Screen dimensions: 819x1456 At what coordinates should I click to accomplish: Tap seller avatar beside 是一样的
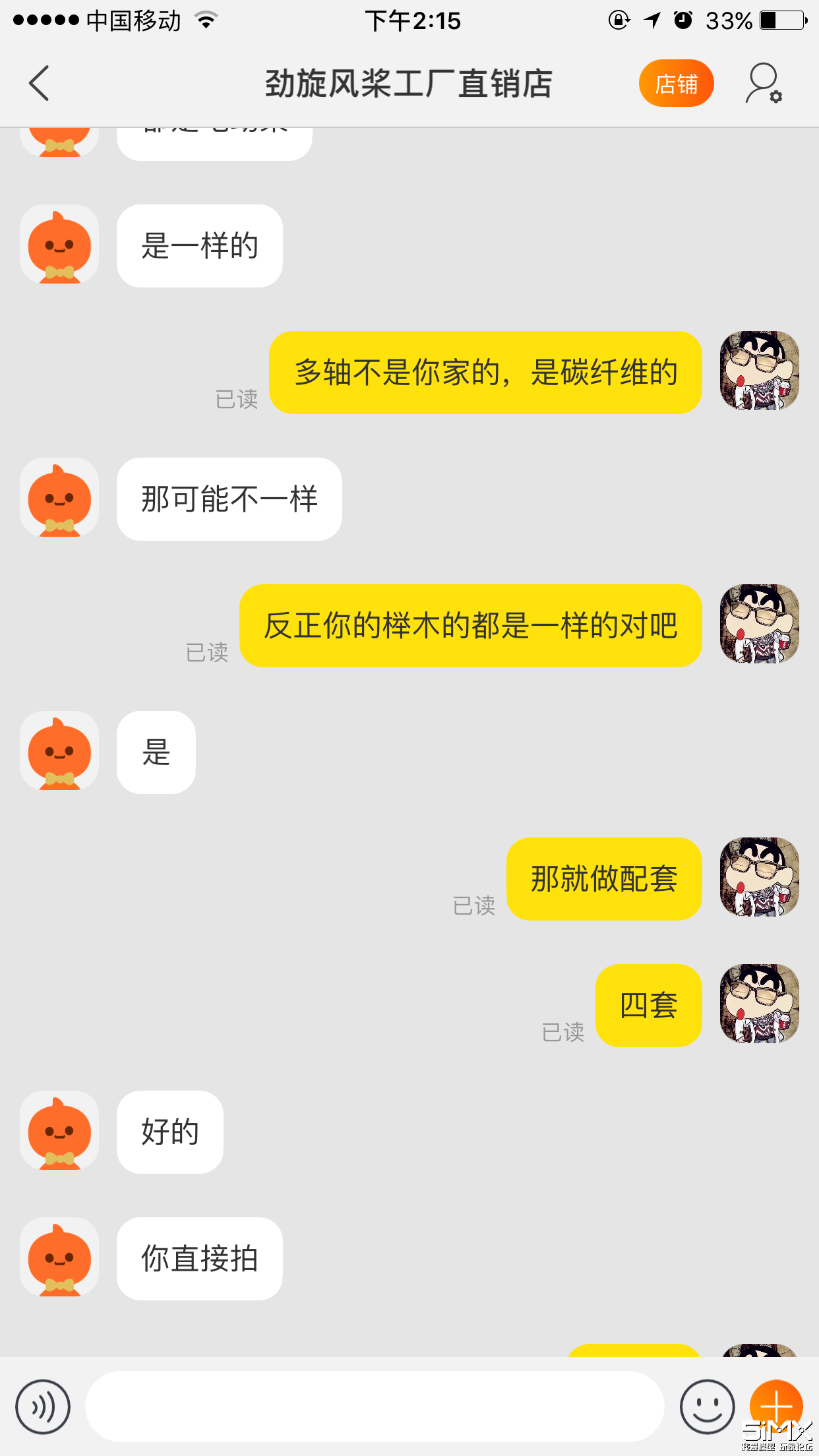59,245
